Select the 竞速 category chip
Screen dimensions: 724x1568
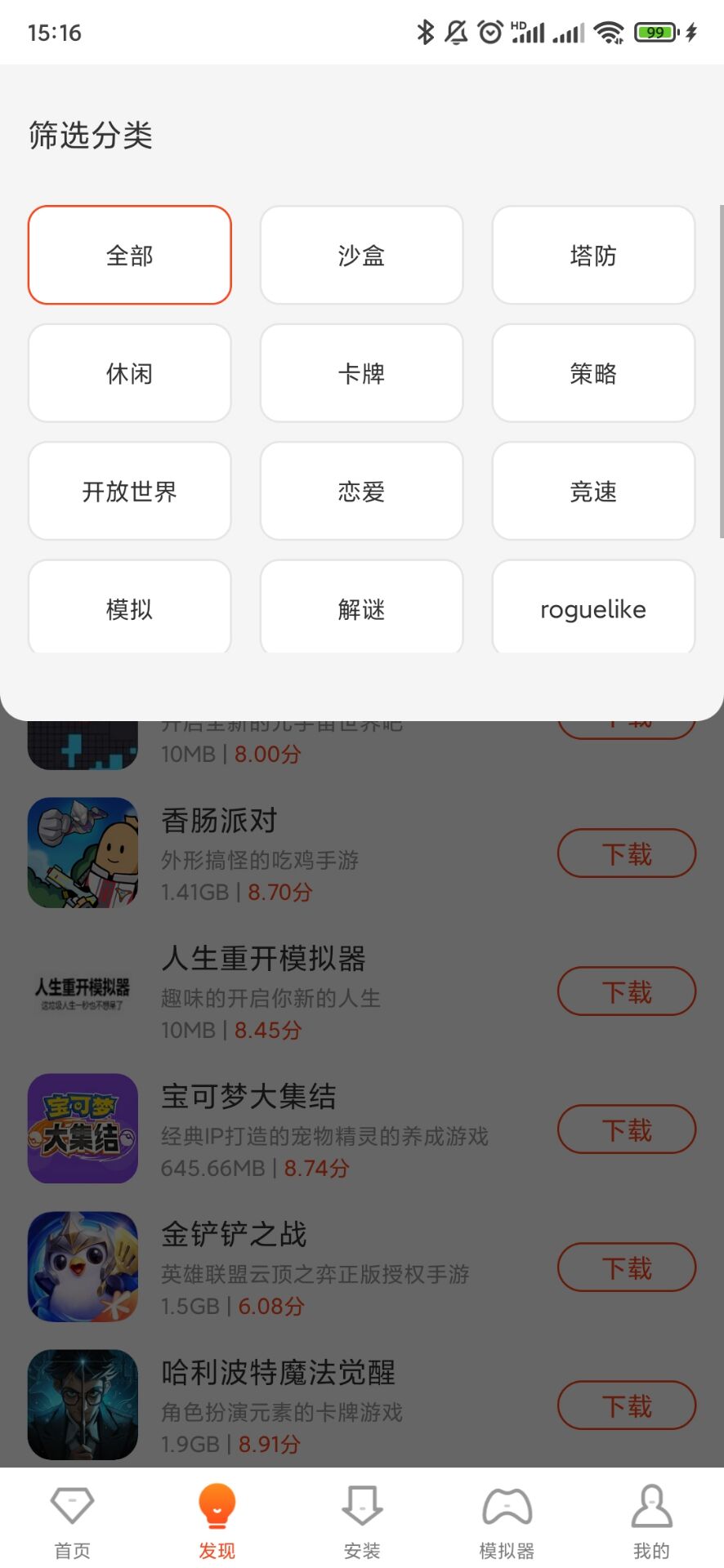592,491
